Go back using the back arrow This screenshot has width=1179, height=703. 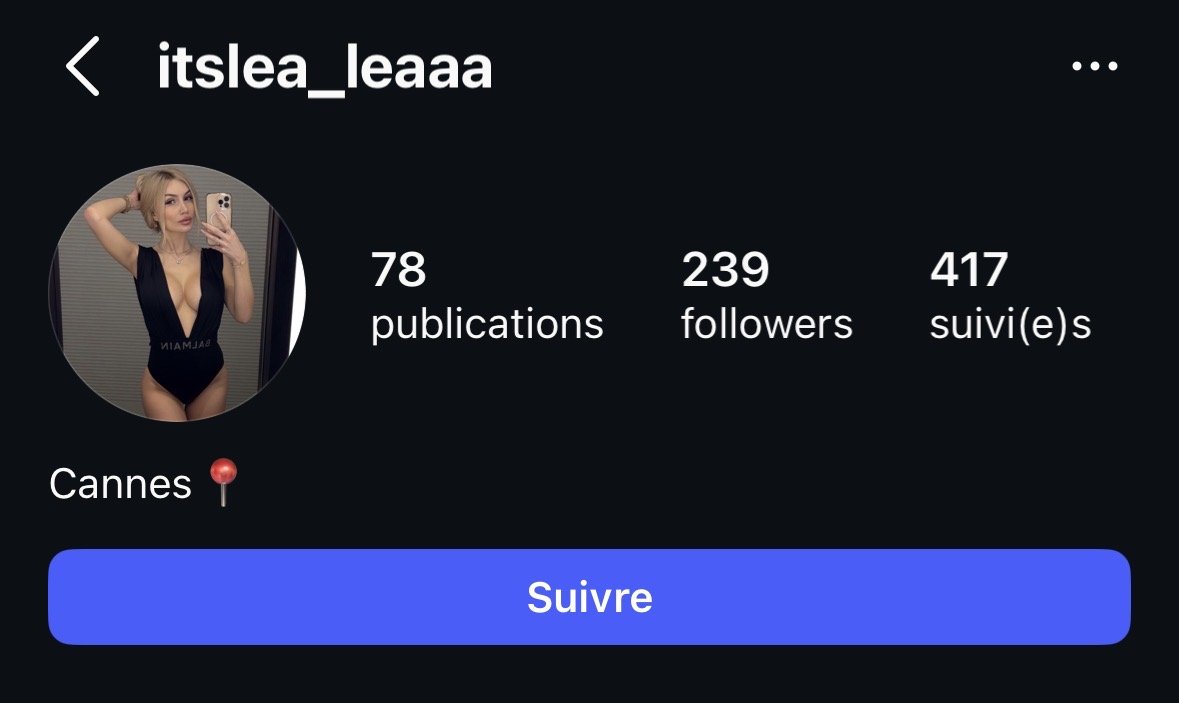83,66
